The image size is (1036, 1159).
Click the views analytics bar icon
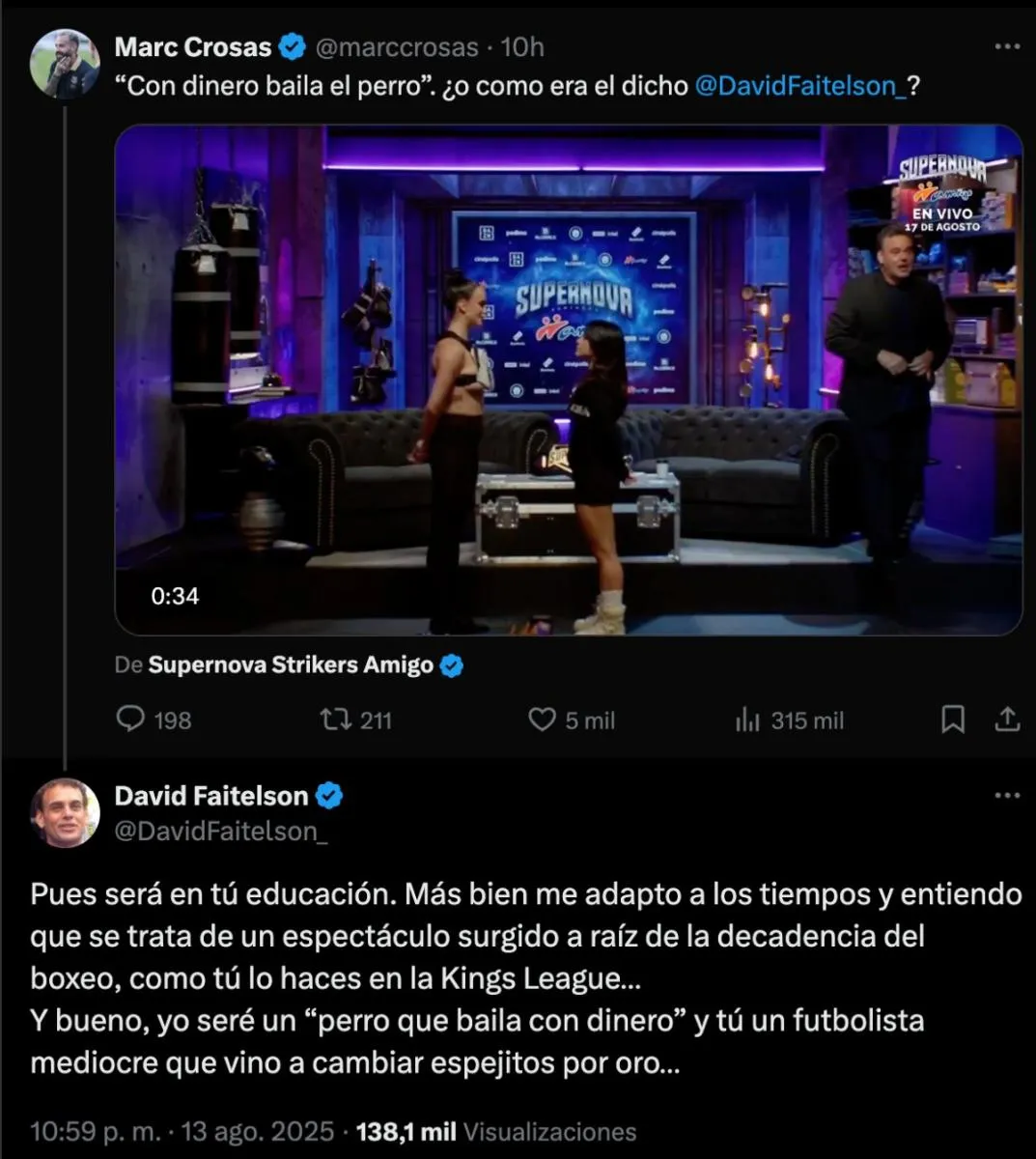click(748, 720)
